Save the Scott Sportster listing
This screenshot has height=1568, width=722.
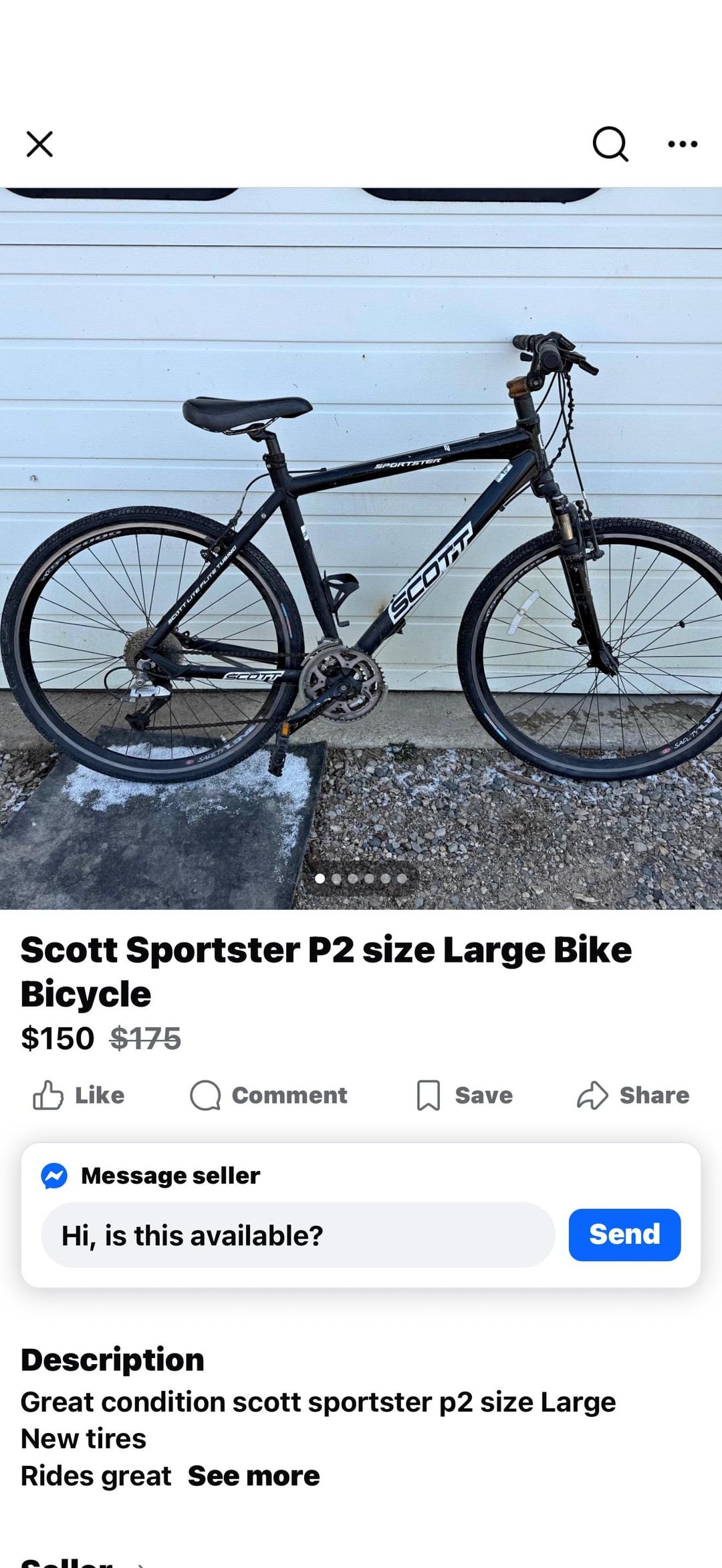(465, 1095)
